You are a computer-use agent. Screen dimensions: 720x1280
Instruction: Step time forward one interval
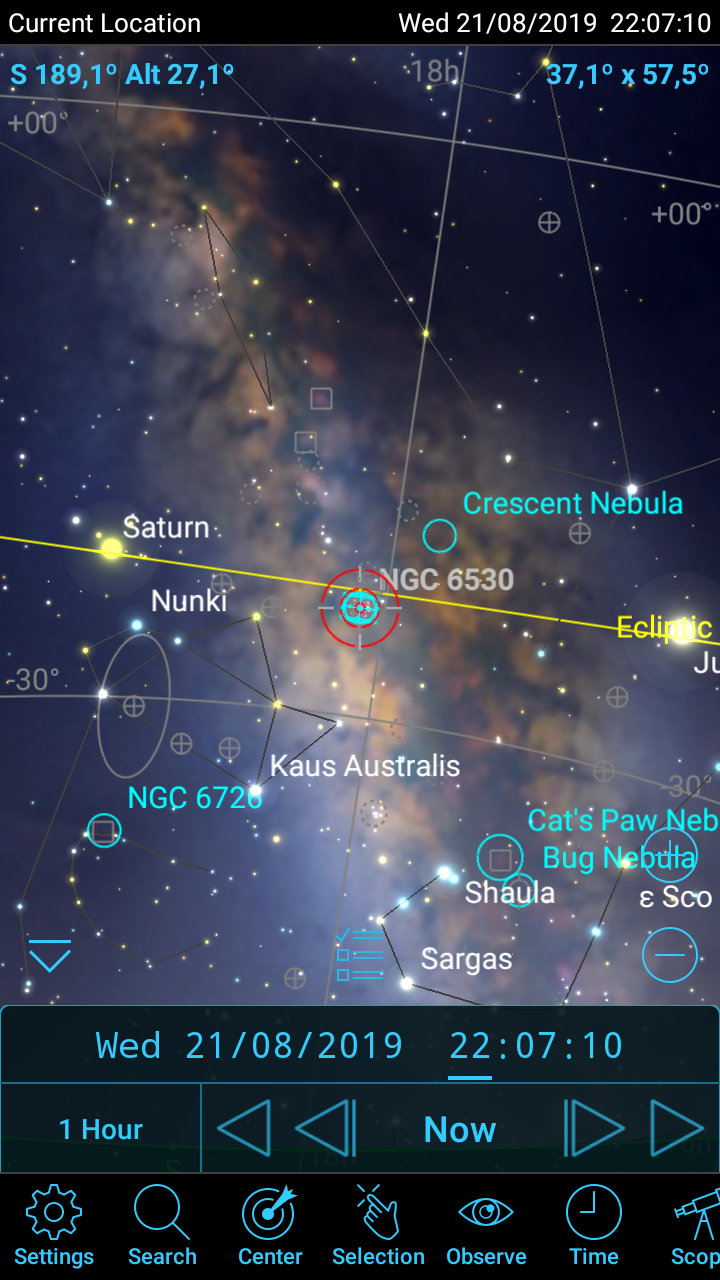point(595,1129)
